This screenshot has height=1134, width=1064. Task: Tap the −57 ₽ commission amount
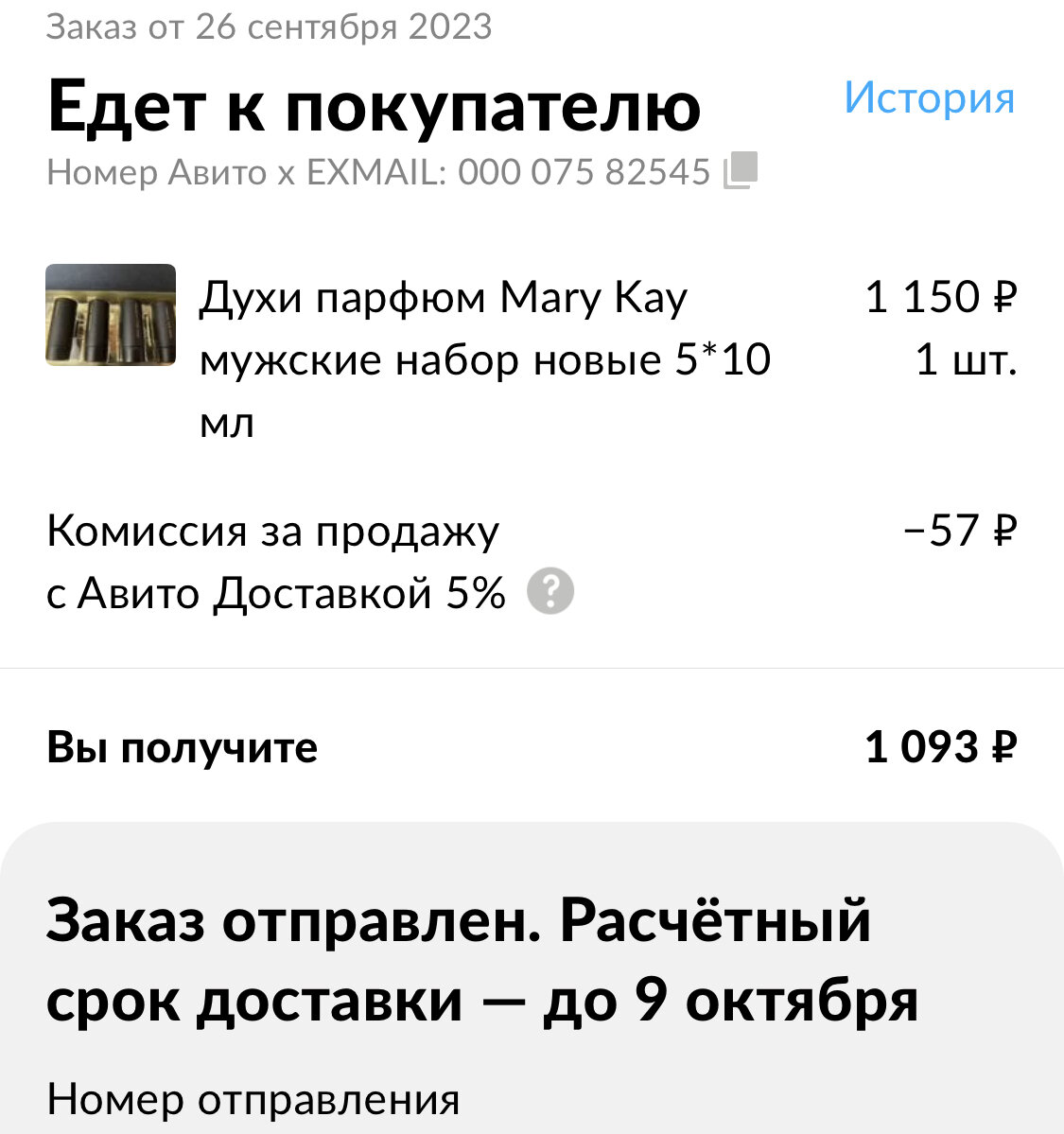tap(959, 531)
